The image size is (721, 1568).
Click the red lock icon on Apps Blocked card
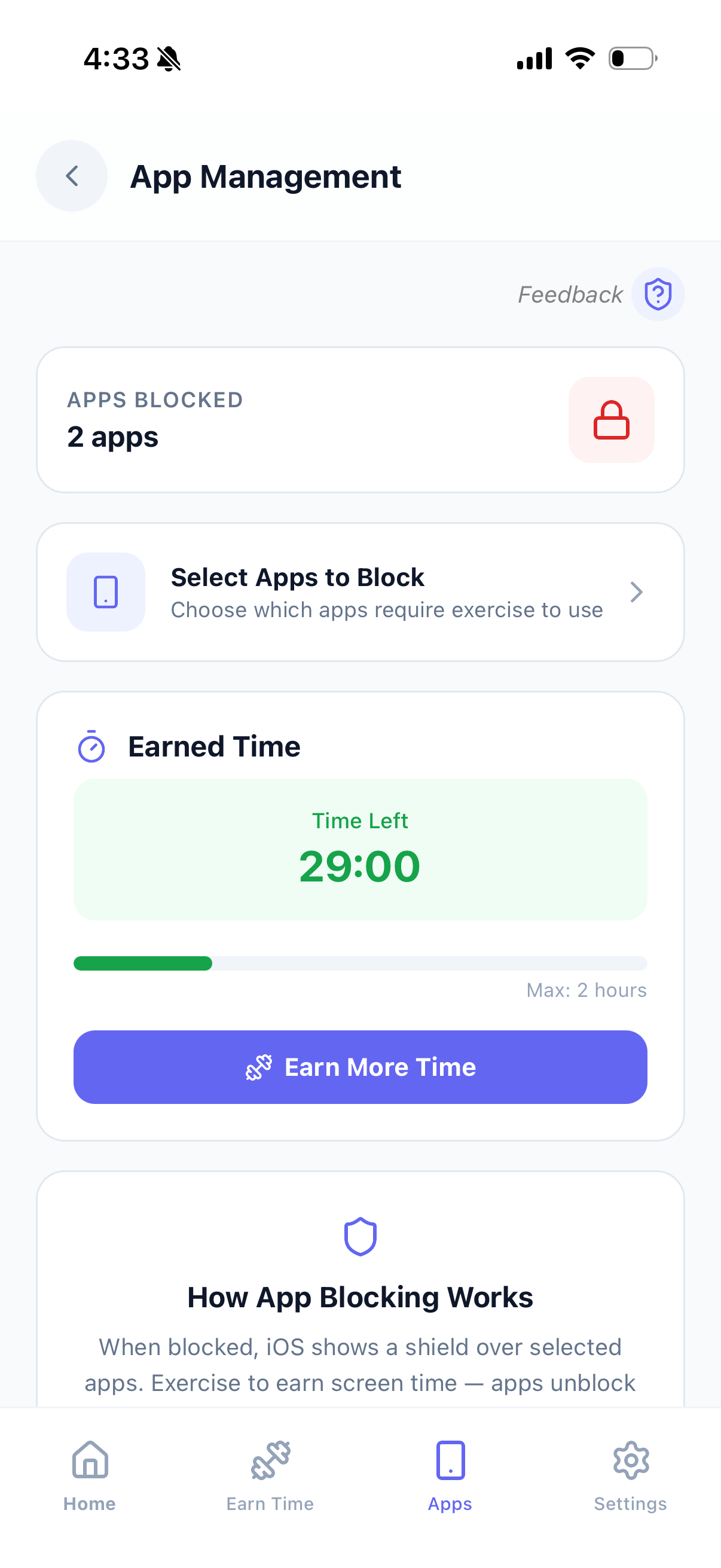click(x=611, y=419)
